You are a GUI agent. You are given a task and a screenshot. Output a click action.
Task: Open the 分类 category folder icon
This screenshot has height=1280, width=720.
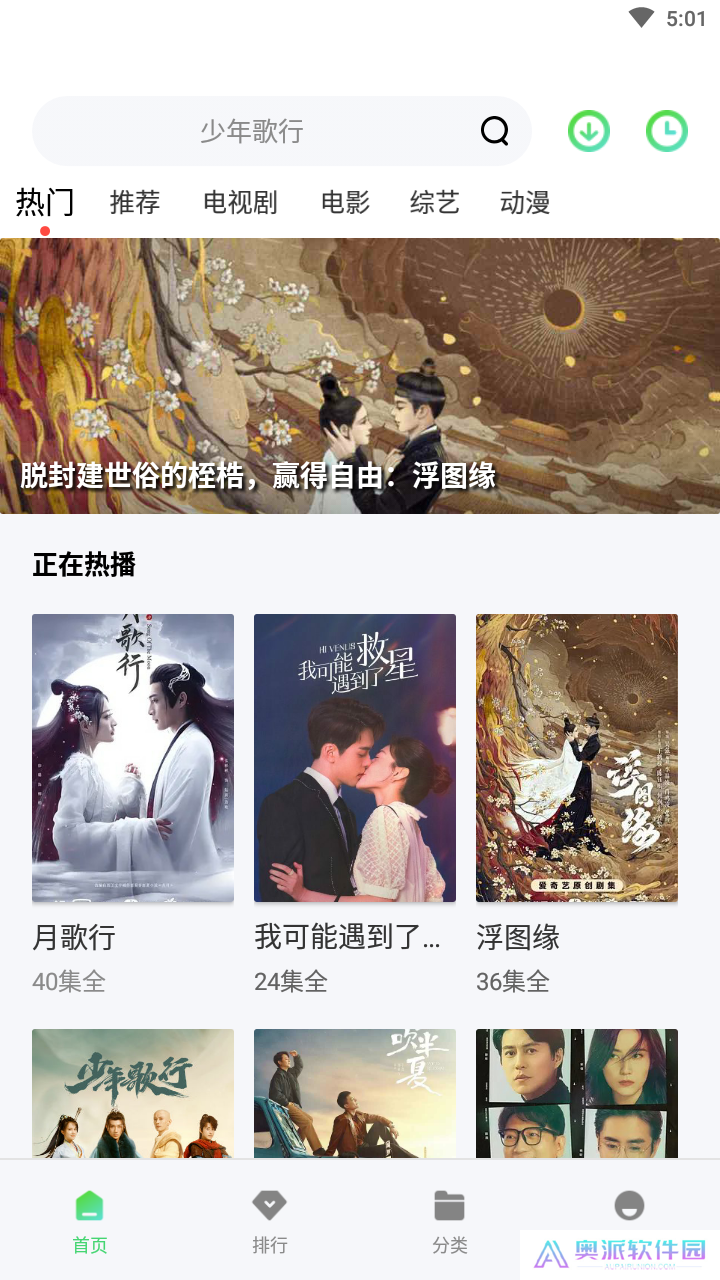tap(449, 1205)
